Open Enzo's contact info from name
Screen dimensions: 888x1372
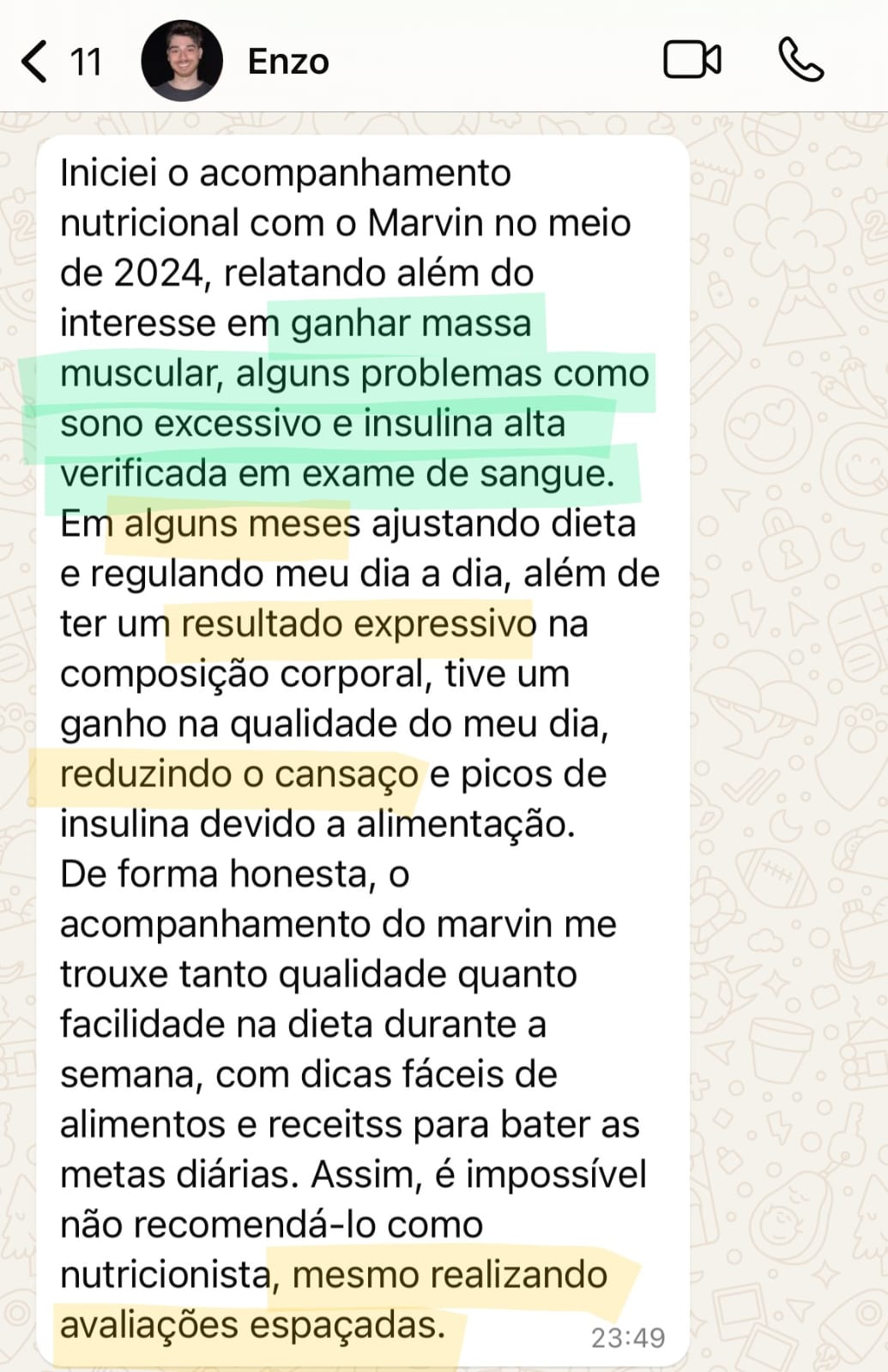click(x=288, y=62)
